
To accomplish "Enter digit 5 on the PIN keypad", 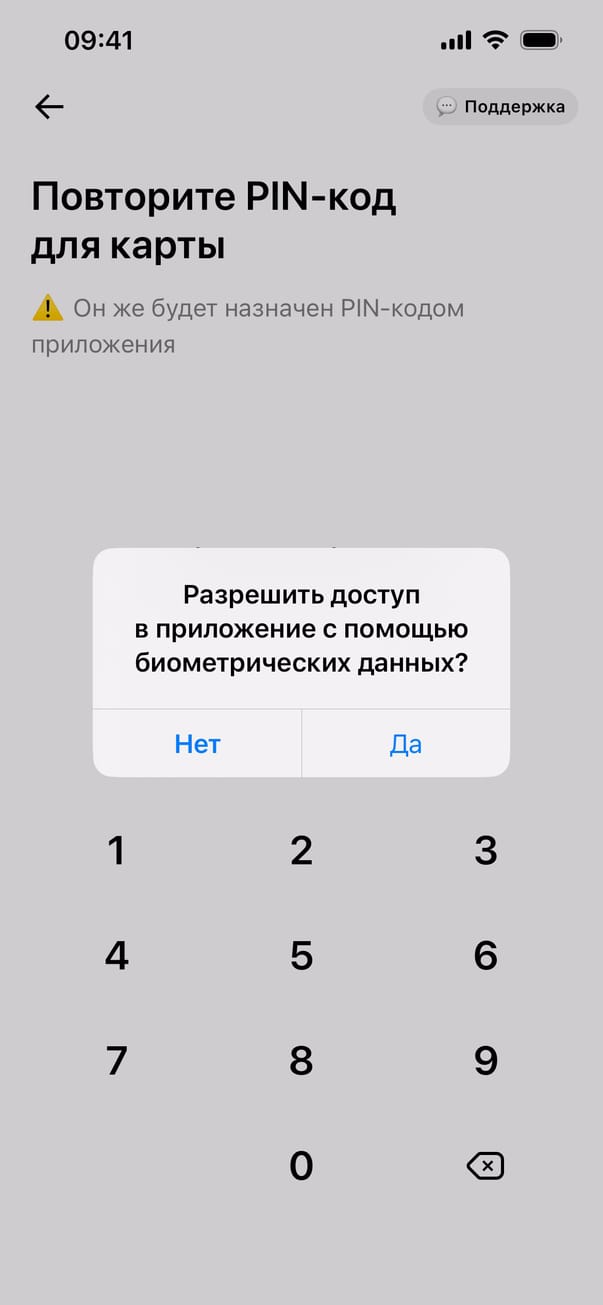I will [301, 956].
